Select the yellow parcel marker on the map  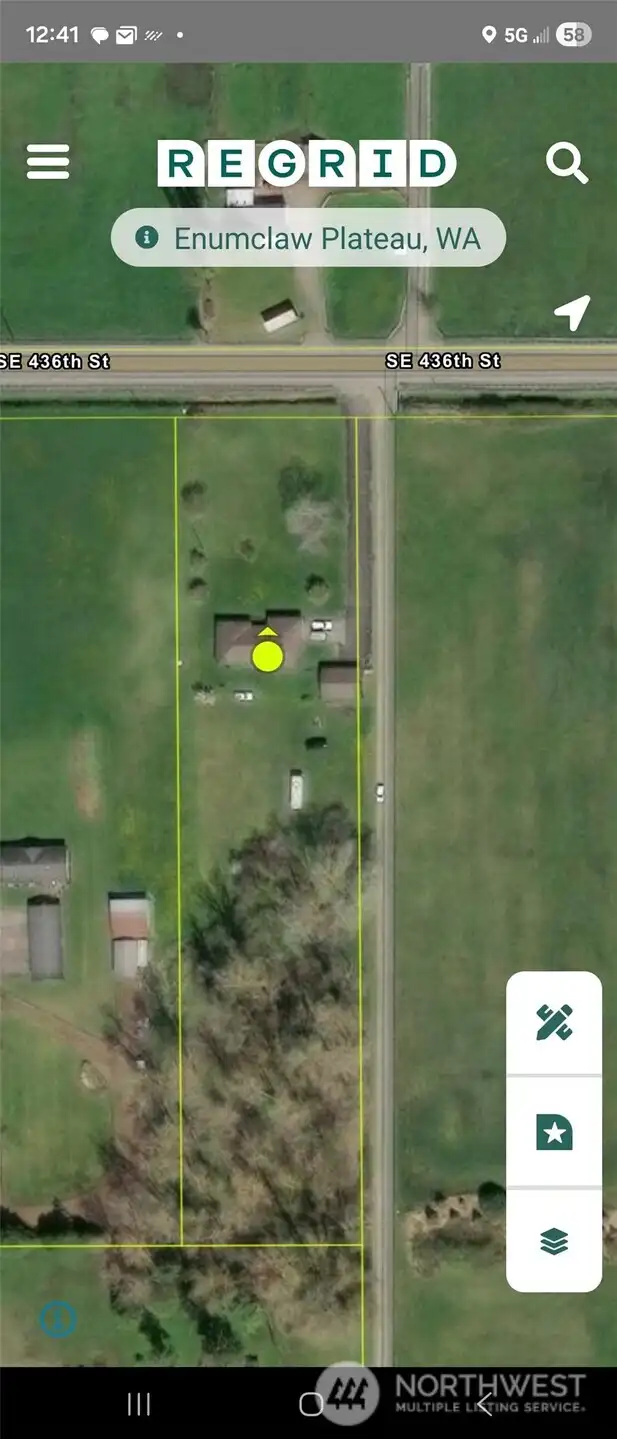267,656
